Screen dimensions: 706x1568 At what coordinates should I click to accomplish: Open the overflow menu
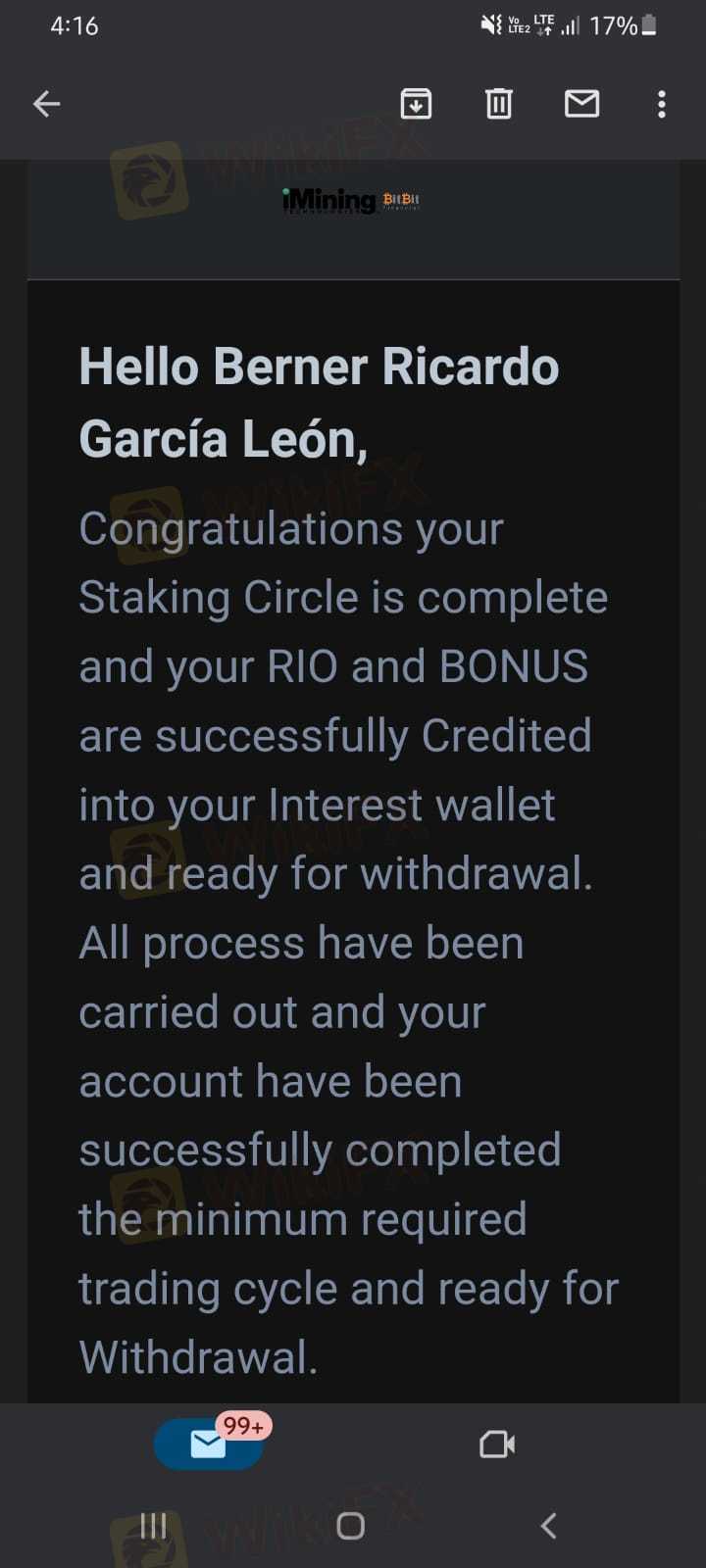(x=662, y=104)
